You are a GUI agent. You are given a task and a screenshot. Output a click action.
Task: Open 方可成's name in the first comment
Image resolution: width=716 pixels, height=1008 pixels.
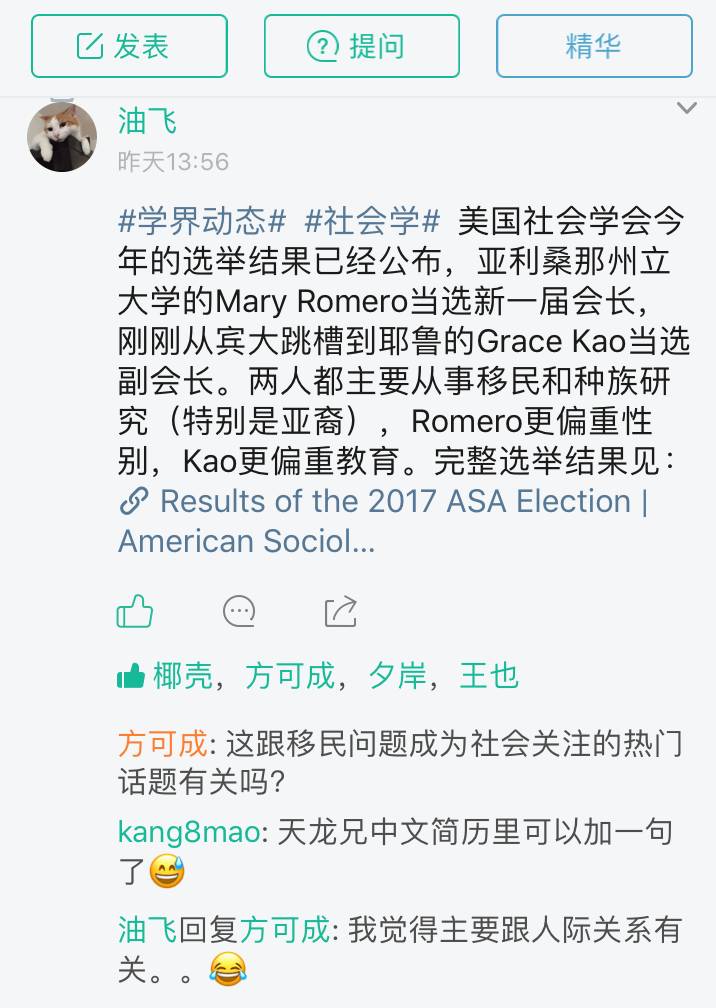pyautogui.click(x=162, y=744)
